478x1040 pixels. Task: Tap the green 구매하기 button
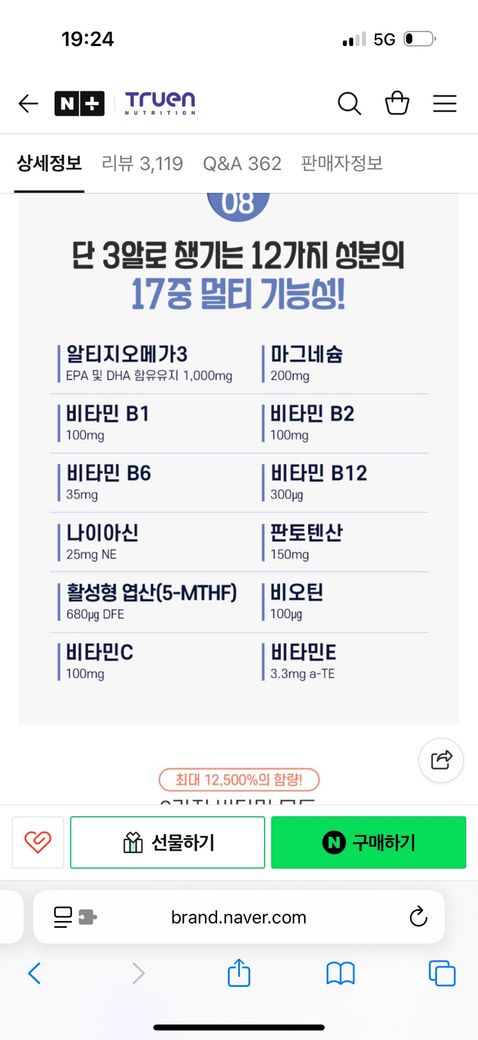369,842
